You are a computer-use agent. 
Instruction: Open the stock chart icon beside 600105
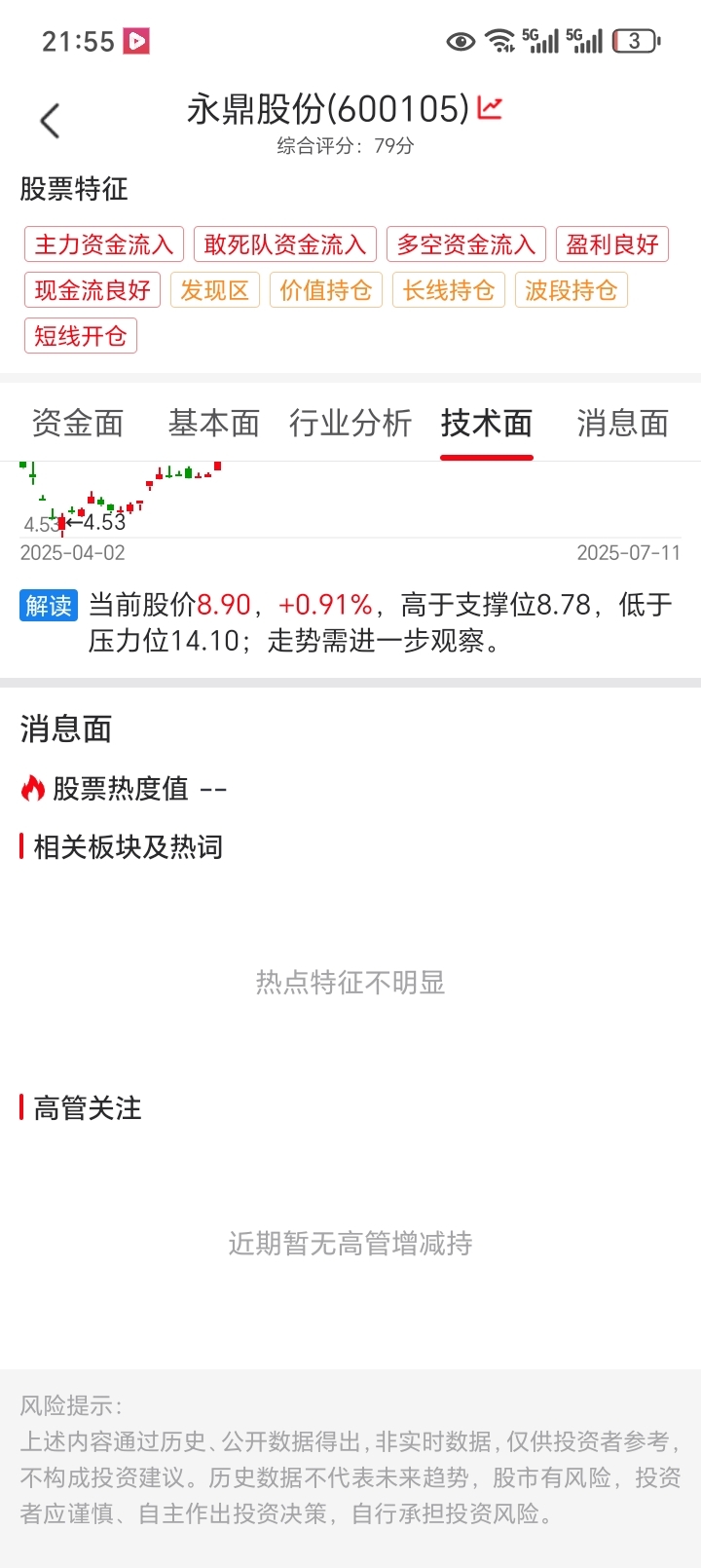click(490, 108)
